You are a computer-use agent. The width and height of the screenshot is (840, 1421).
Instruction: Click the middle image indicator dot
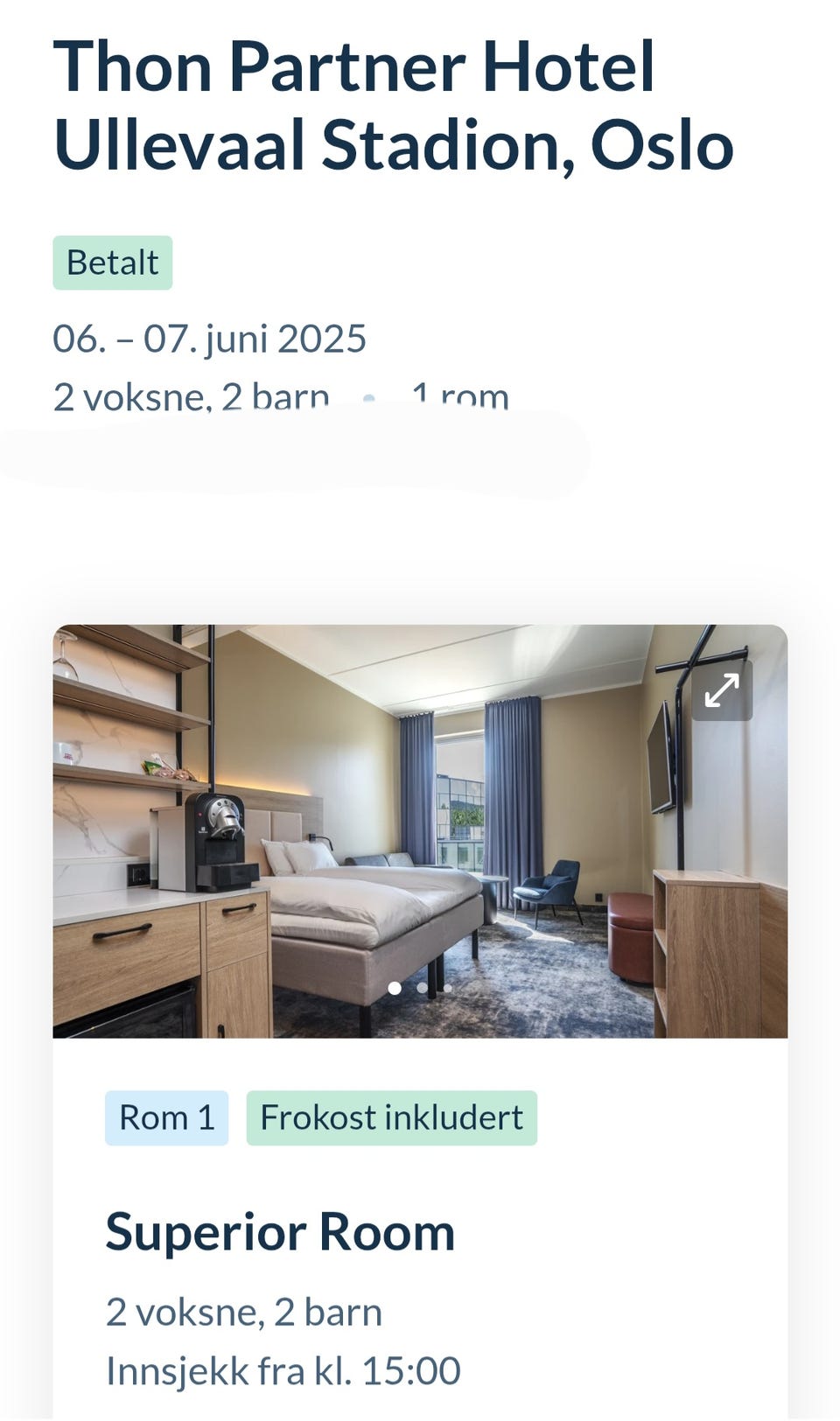421,987
